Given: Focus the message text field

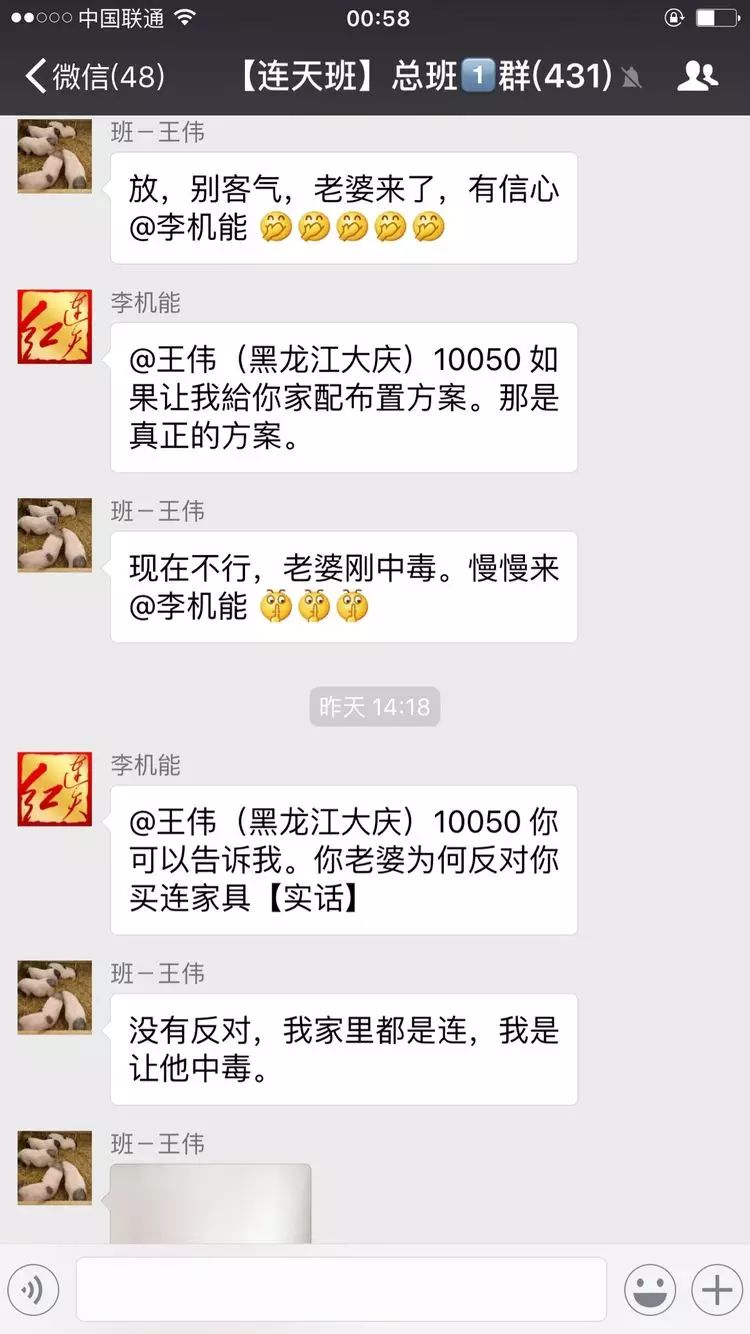Looking at the screenshot, I should pos(340,1290).
